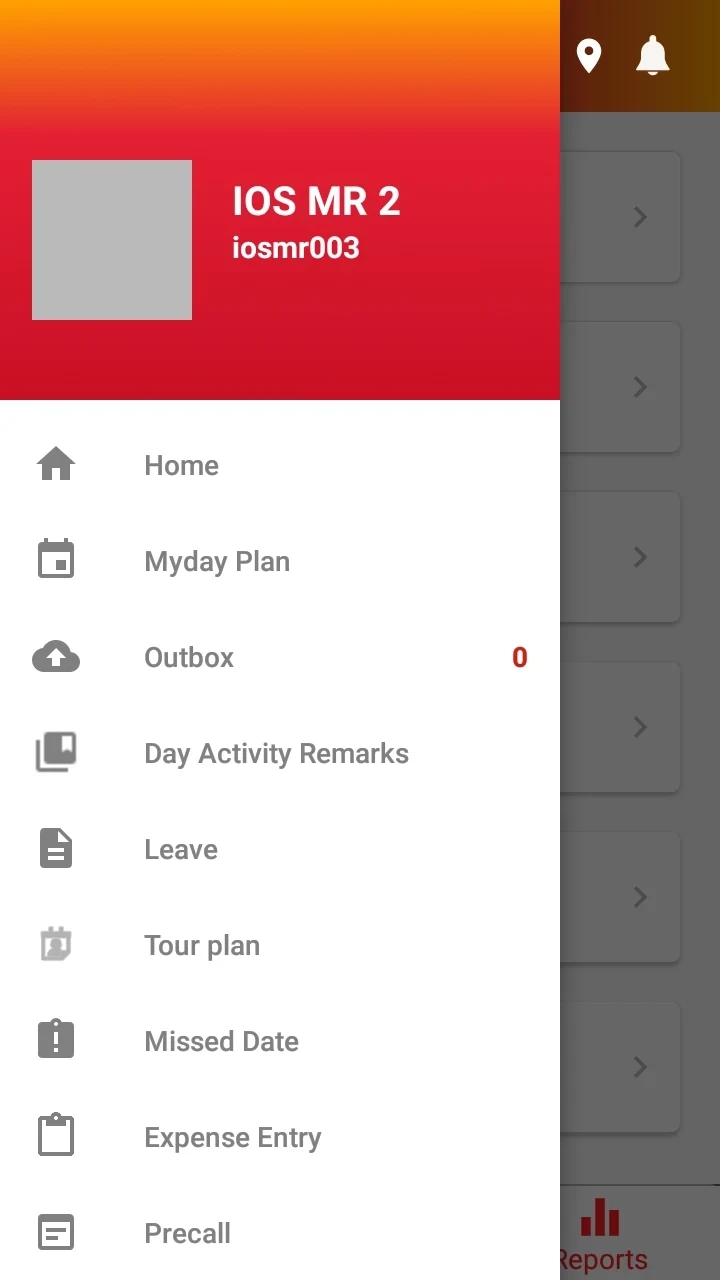
Task: Go to Expense Entry
Action: [232, 1137]
